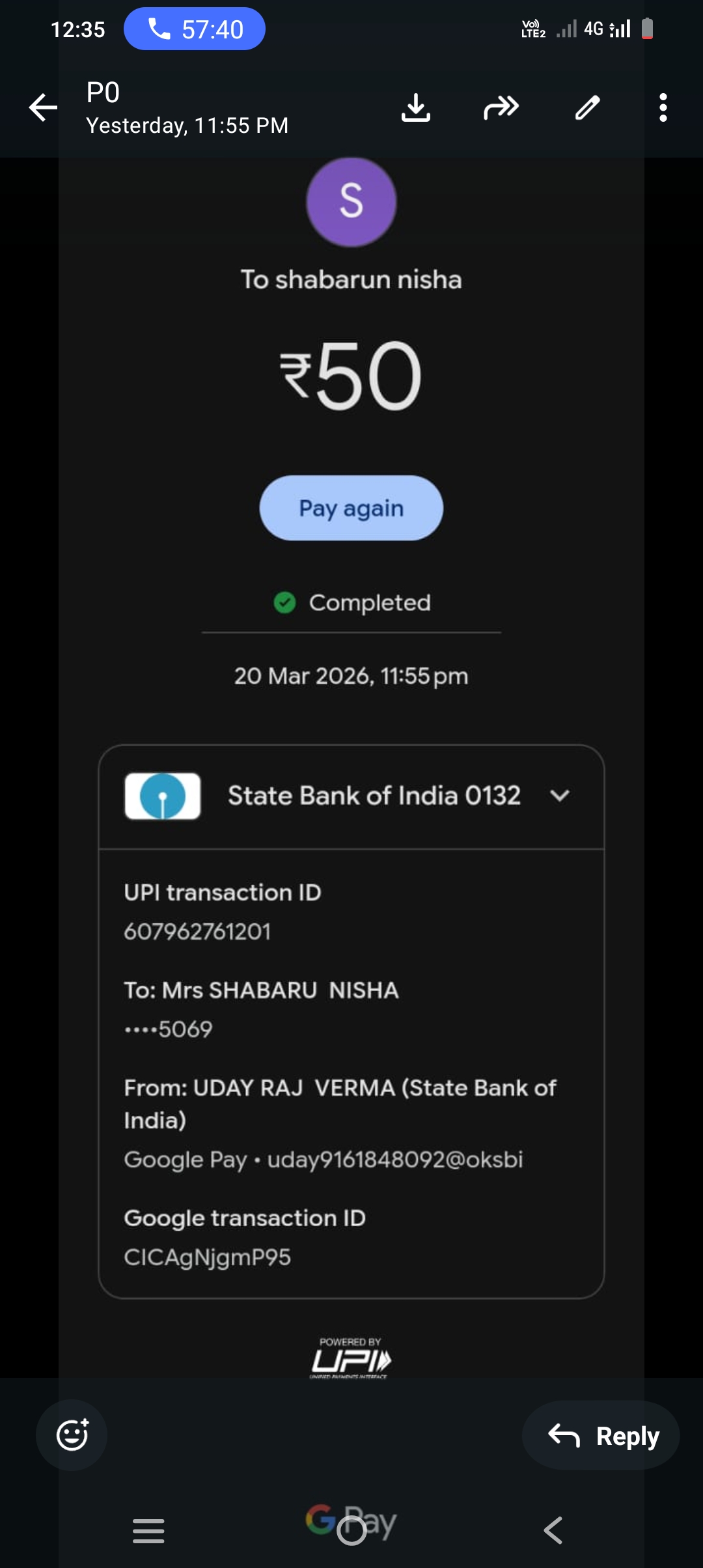
Task: Forward this image to another chat
Action: click(501, 107)
